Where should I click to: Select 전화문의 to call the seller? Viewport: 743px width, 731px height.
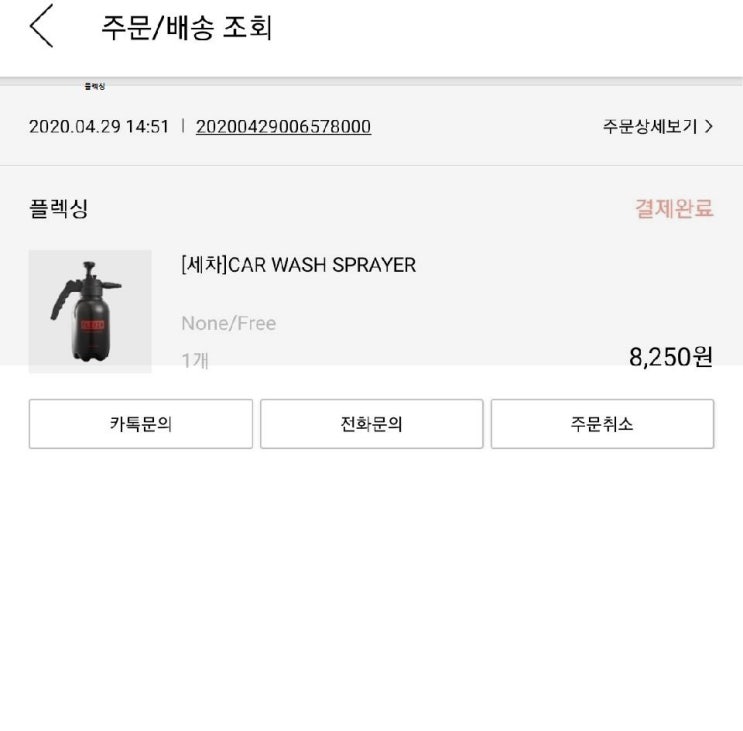371,424
